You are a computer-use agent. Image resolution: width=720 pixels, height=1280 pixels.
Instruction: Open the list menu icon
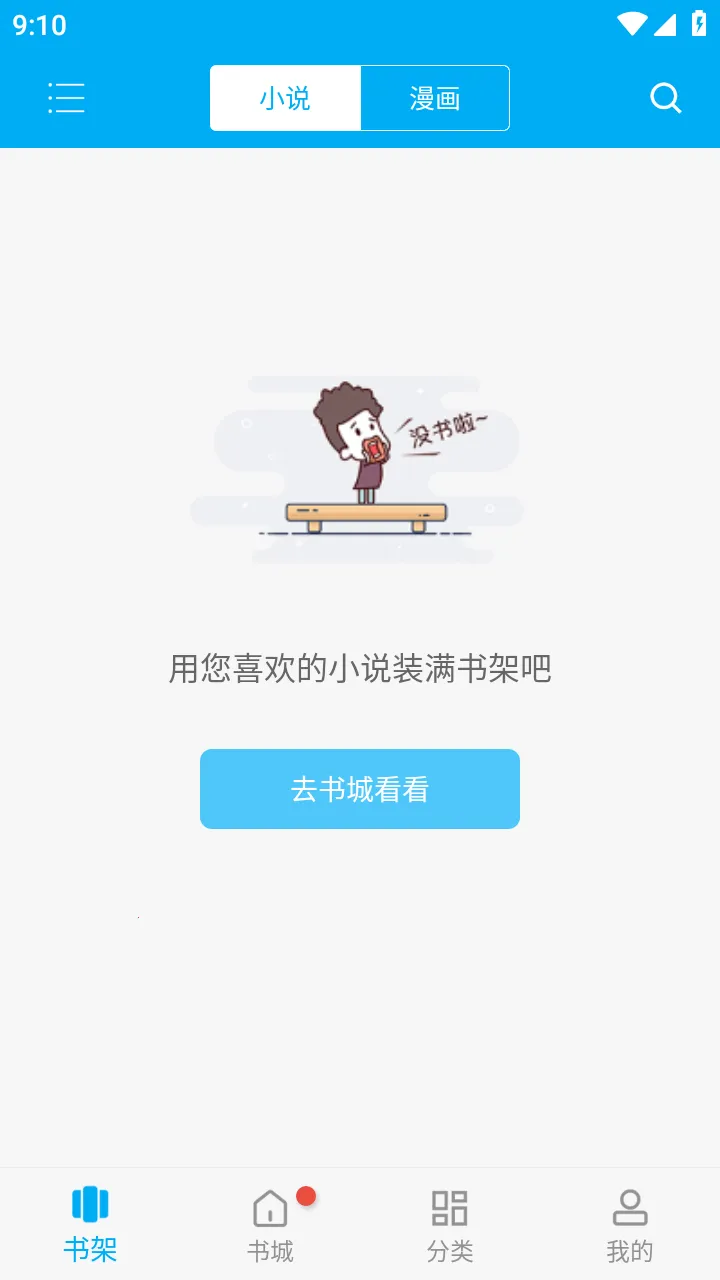click(x=66, y=98)
